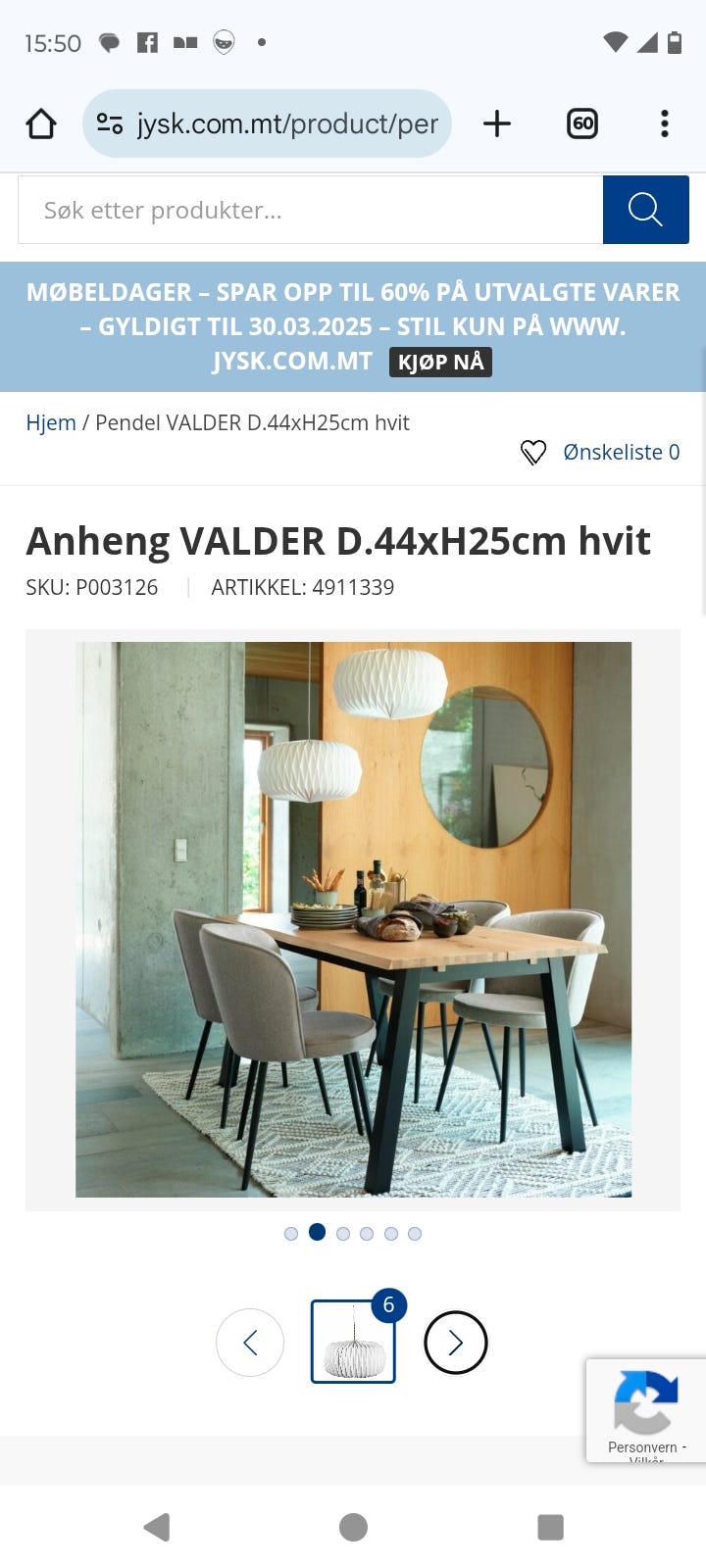Select the pendant lamp thumbnail
The image size is (706, 1568).
(353, 1340)
